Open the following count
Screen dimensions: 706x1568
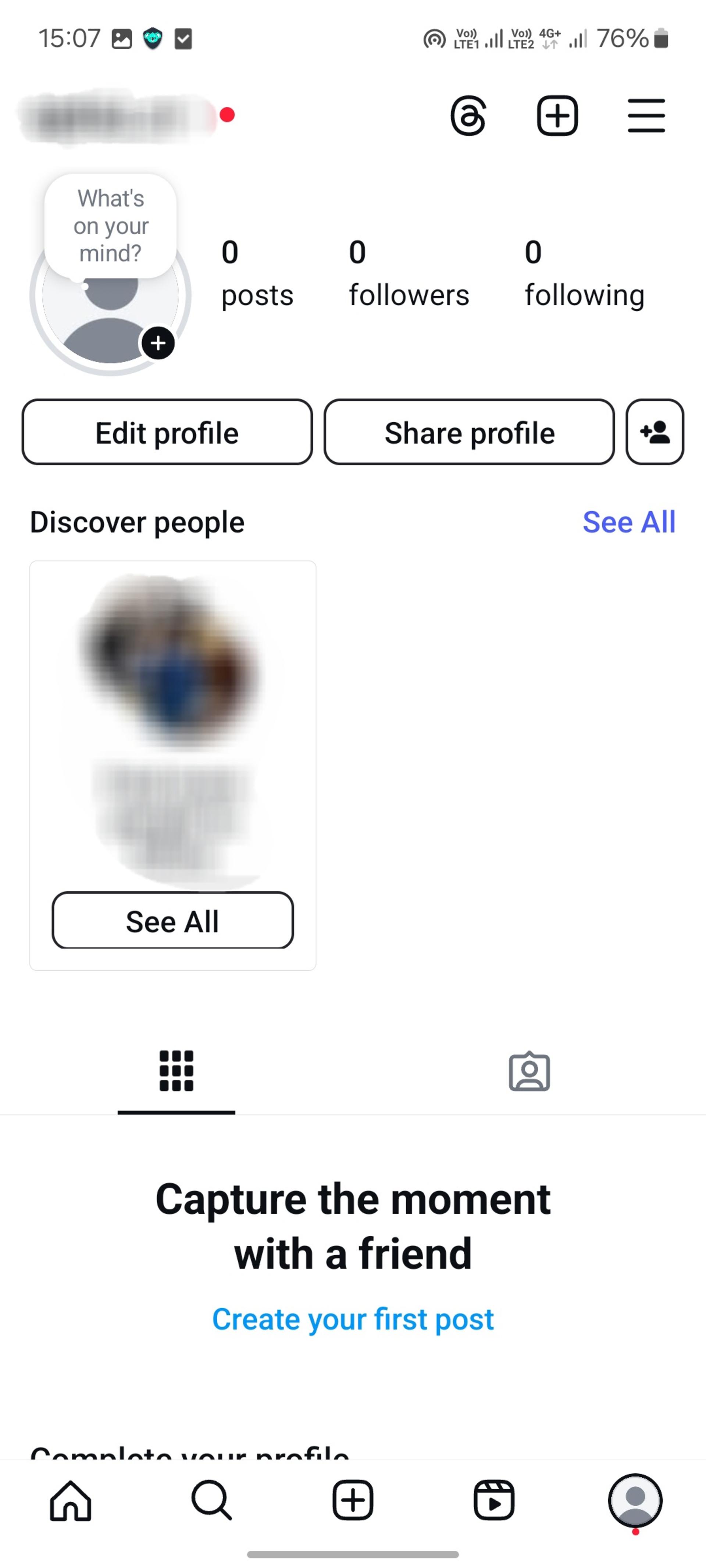pyautogui.click(x=585, y=273)
